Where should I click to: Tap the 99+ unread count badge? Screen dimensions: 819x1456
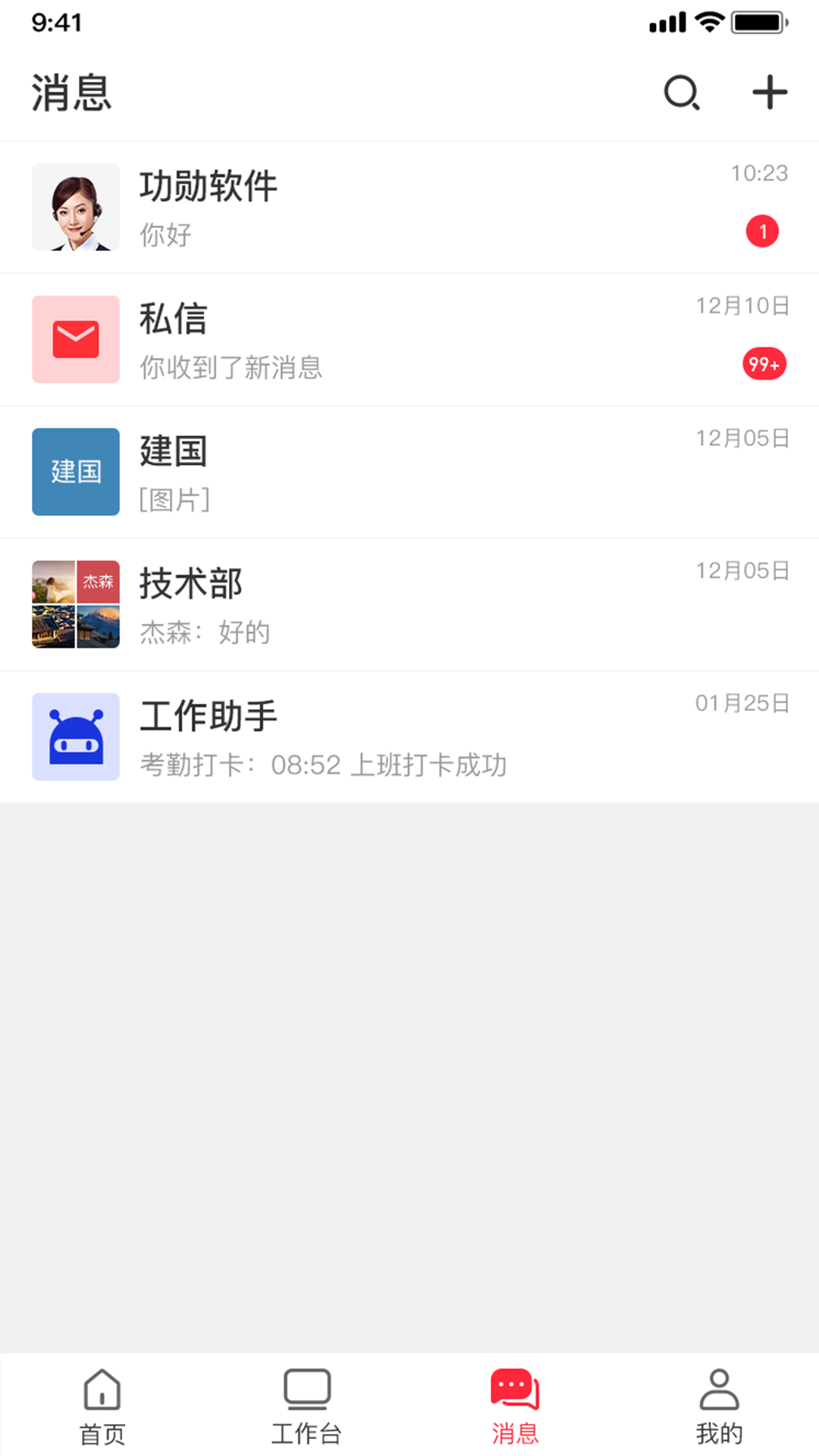click(764, 363)
